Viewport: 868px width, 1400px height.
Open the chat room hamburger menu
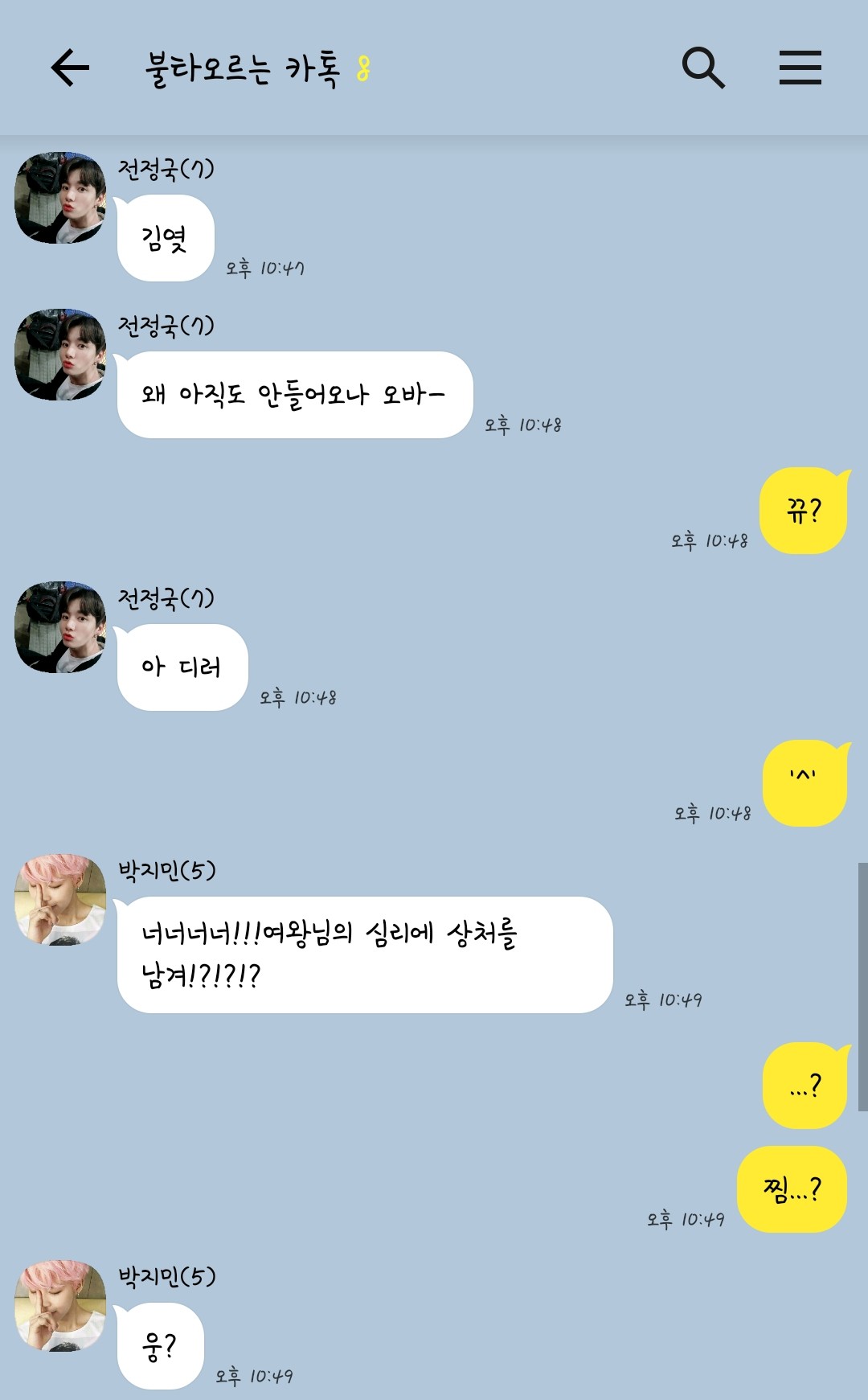(800, 67)
